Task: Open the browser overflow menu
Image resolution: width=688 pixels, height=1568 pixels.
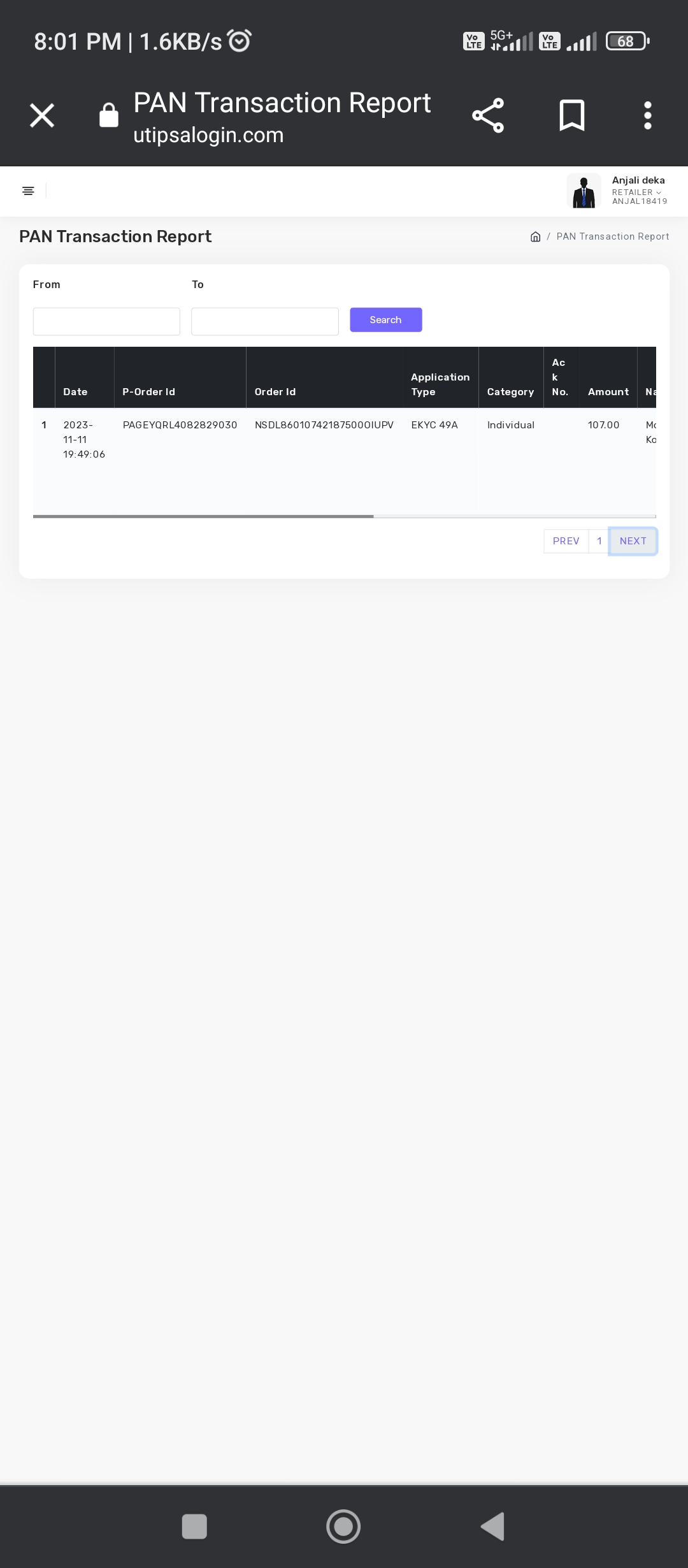Action: point(647,115)
